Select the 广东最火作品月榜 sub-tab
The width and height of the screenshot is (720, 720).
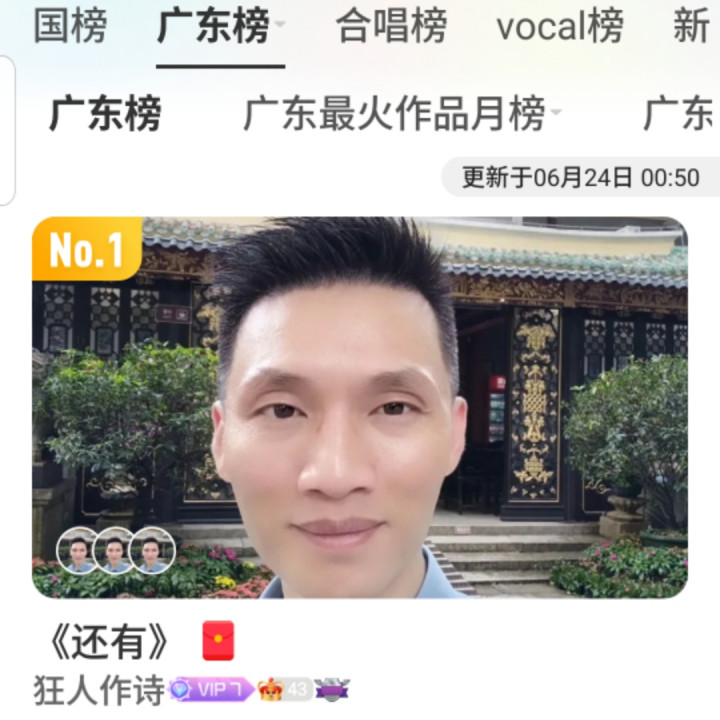click(x=394, y=114)
